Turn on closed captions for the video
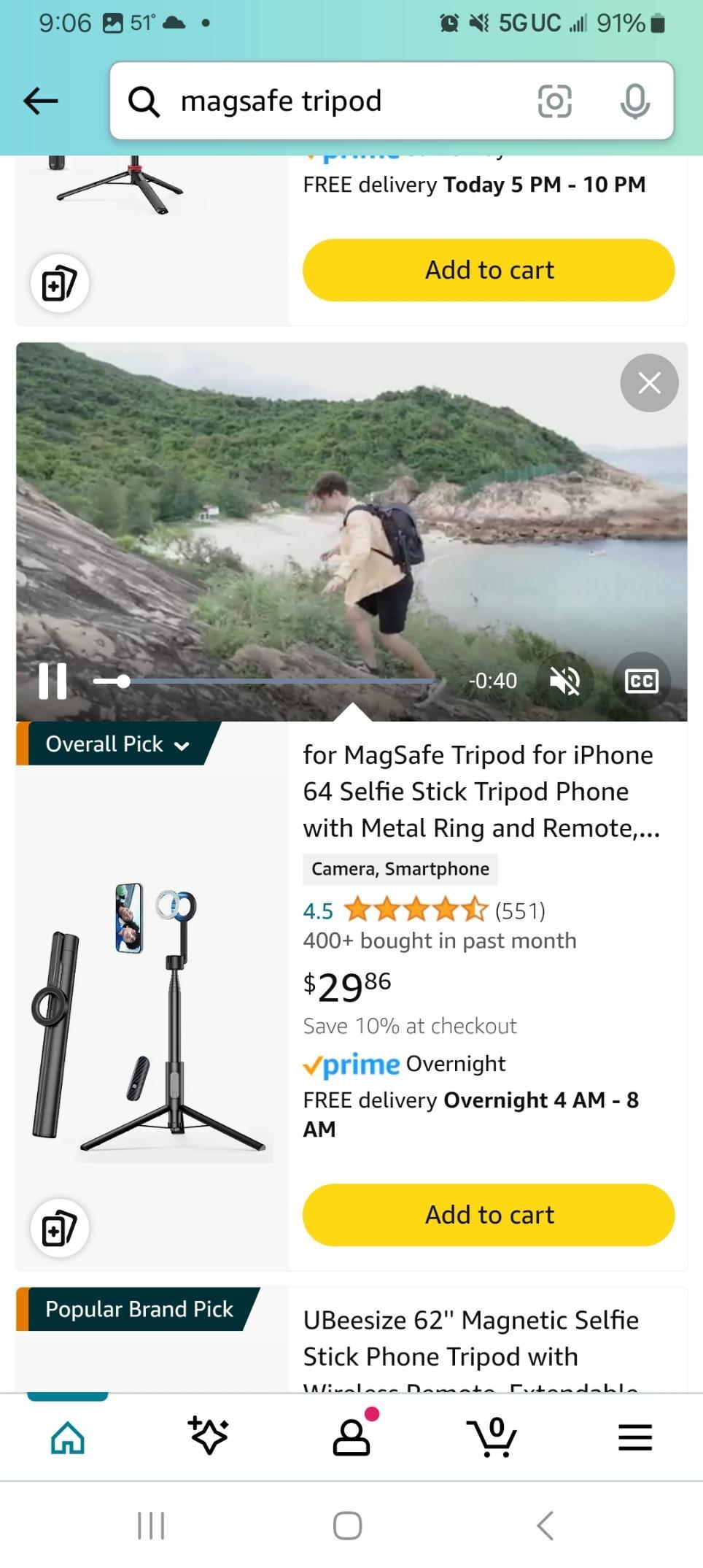The width and height of the screenshot is (703, 1568). point(642,681)
